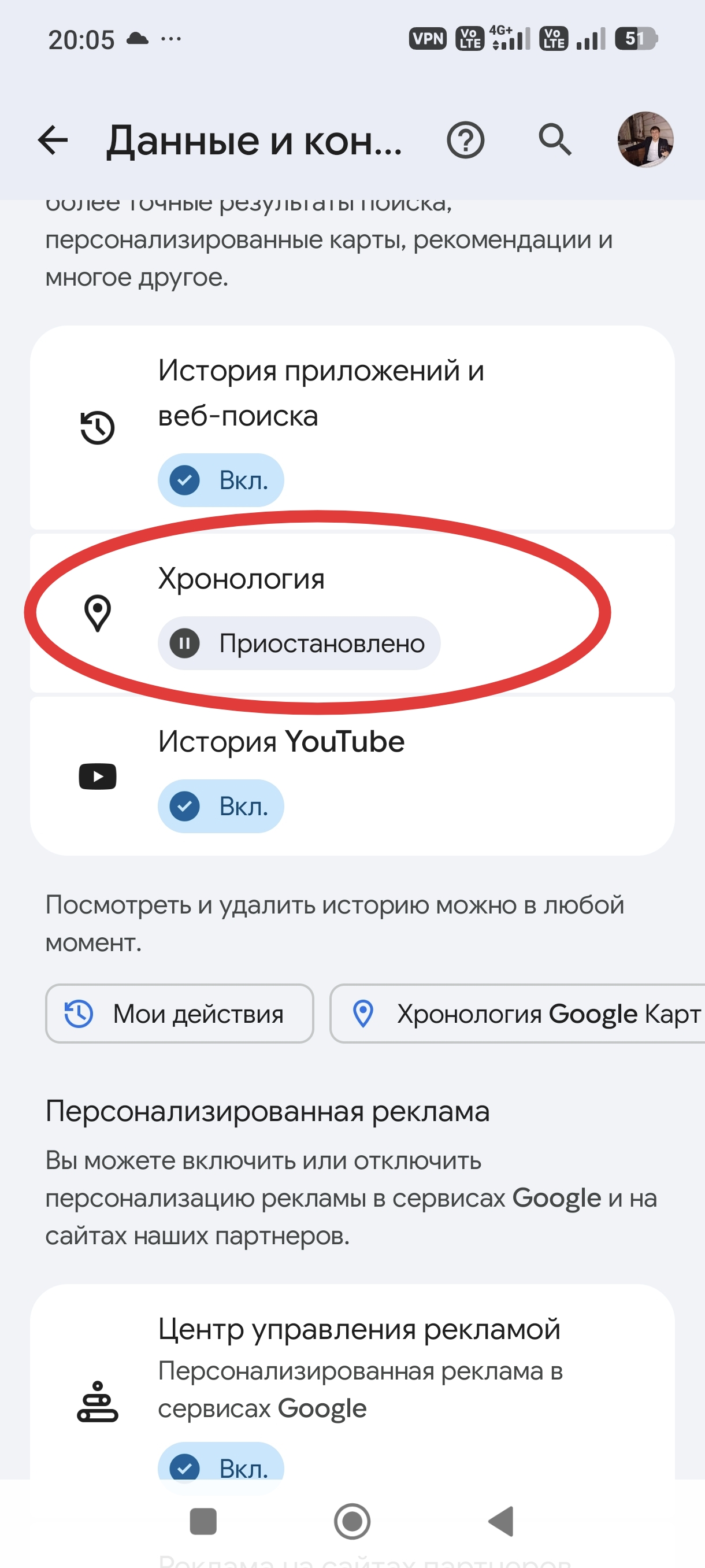
Task: Tap the system home button
Action: click(352, 1521)
